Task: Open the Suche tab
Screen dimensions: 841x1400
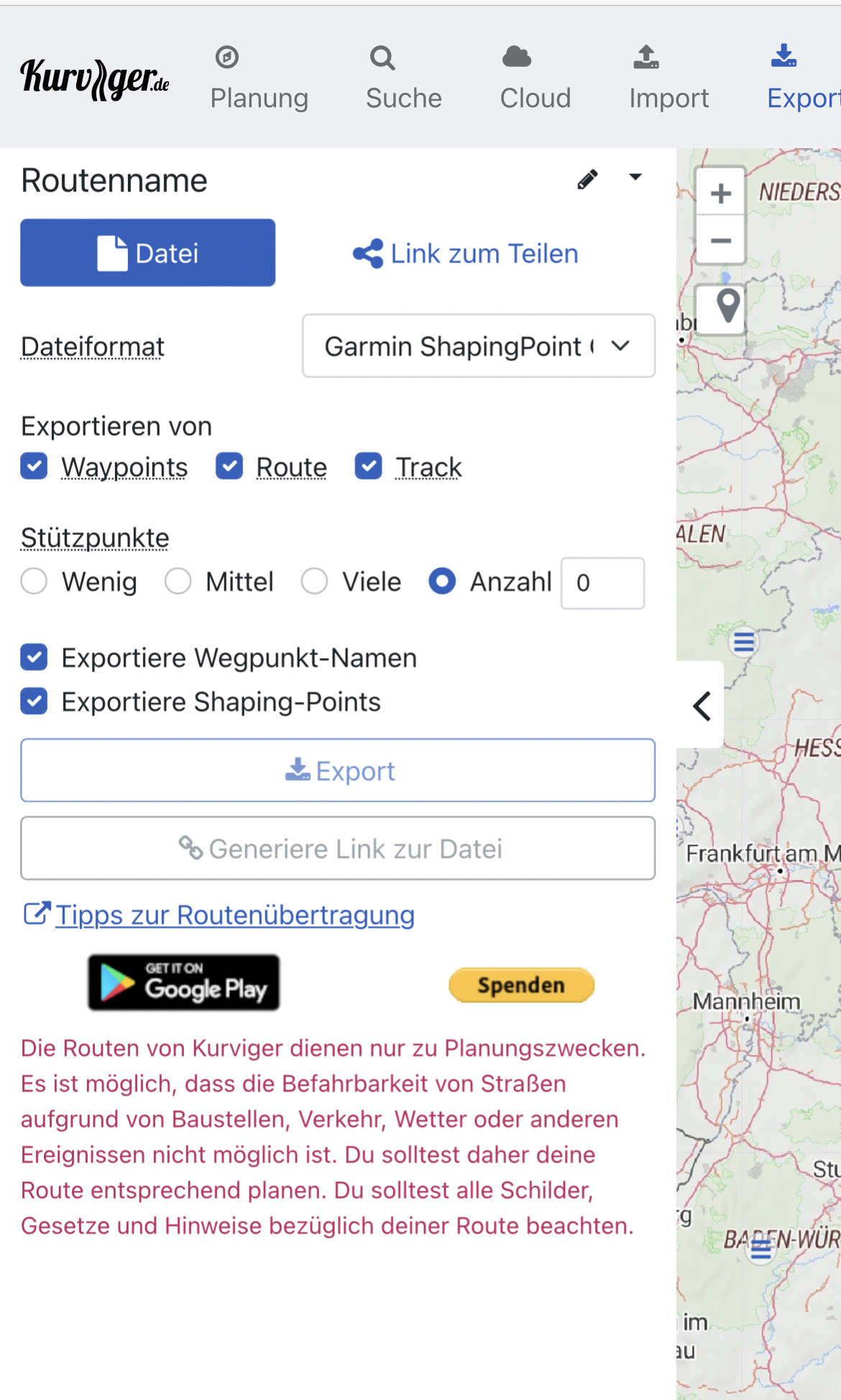Action: pos(403,78)
